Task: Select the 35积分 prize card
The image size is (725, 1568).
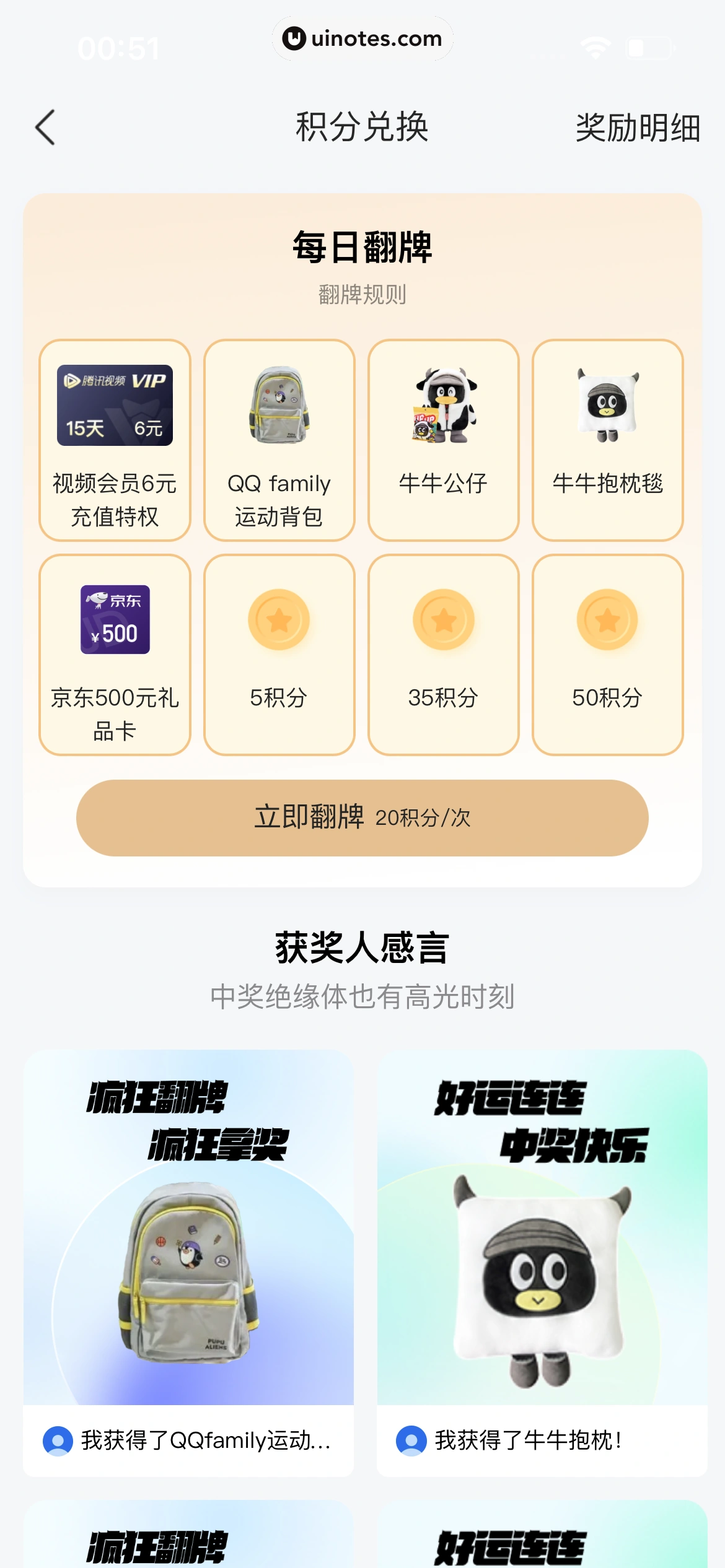Action: click(443, 655)
